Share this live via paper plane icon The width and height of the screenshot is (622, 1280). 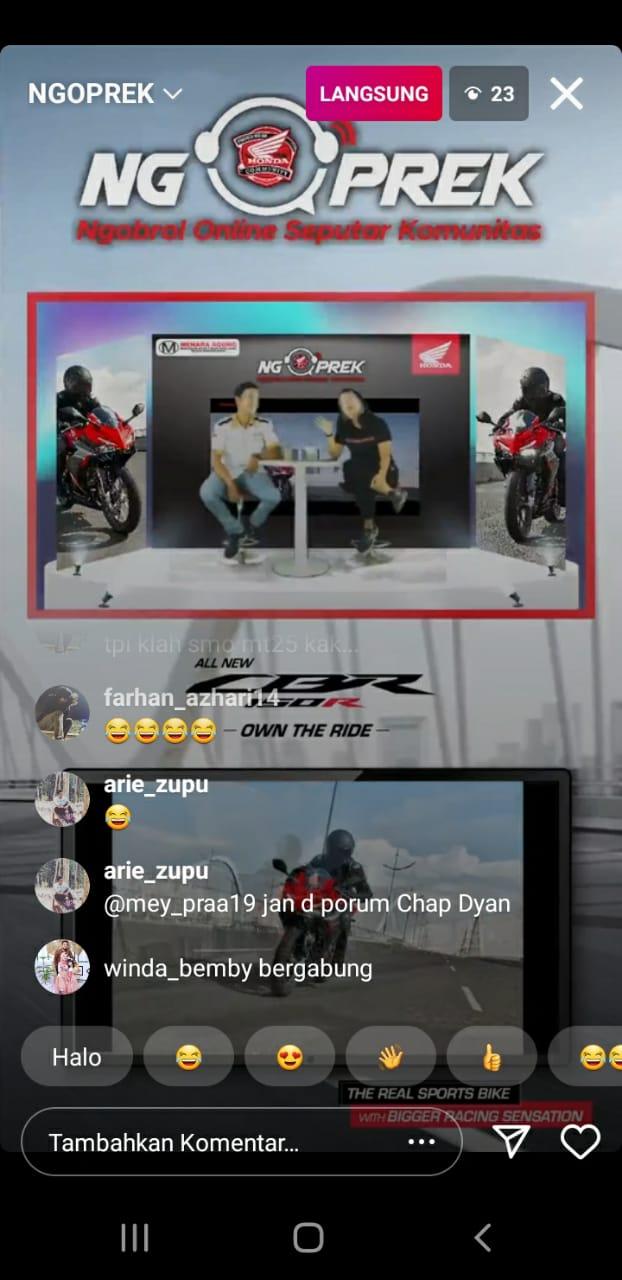pyautogui.click(x=512, y=1141)
